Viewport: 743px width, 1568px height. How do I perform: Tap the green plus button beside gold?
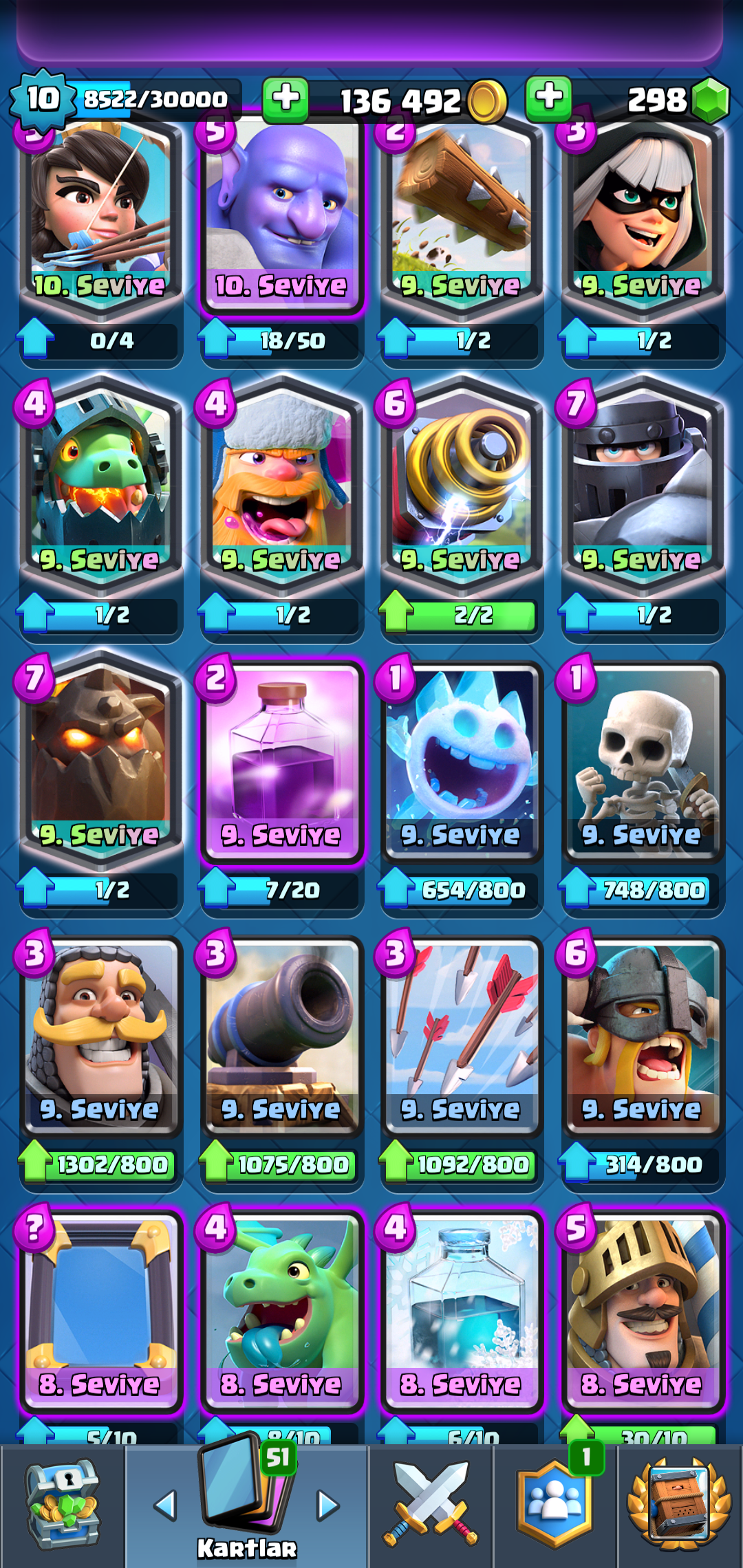click(286, 99)
